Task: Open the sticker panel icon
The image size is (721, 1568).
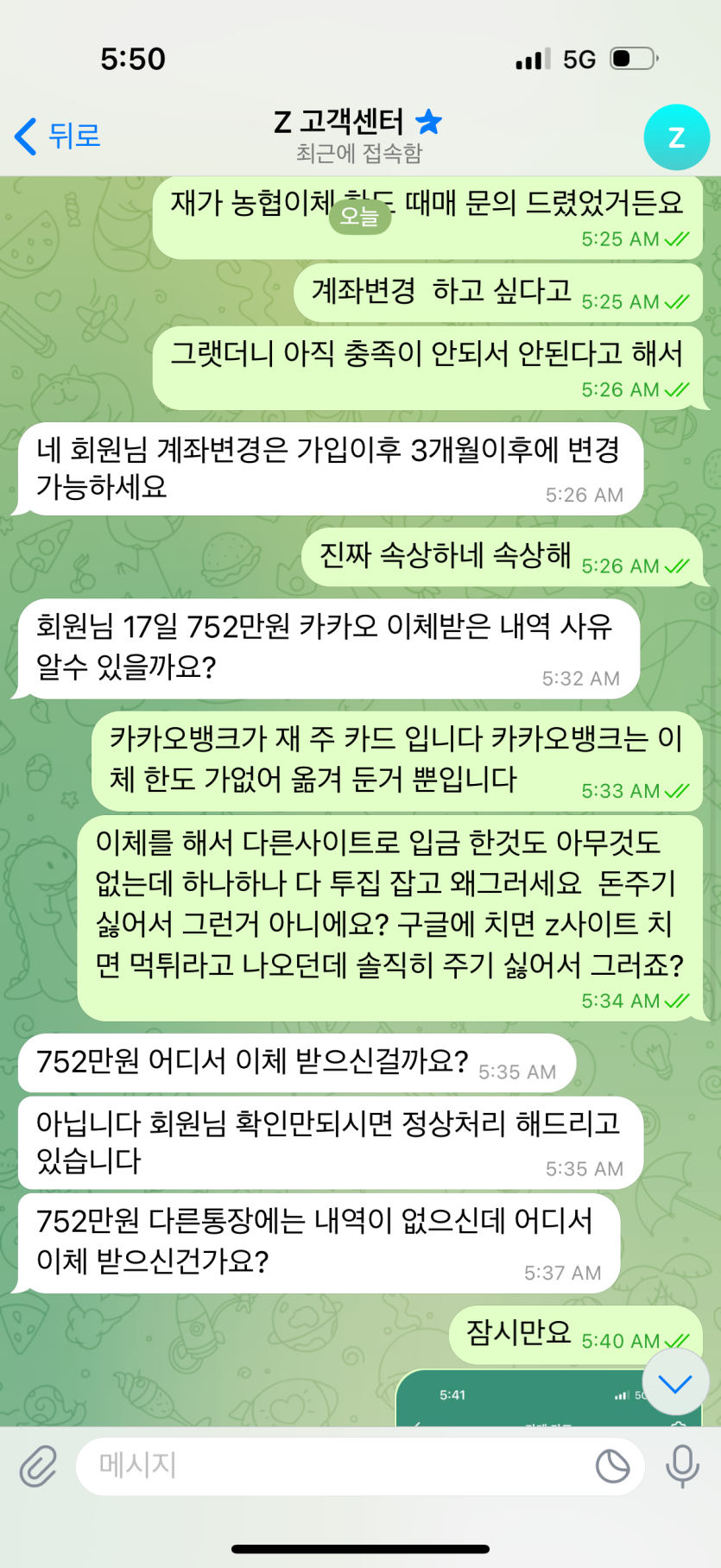Action: (612, 1466)
